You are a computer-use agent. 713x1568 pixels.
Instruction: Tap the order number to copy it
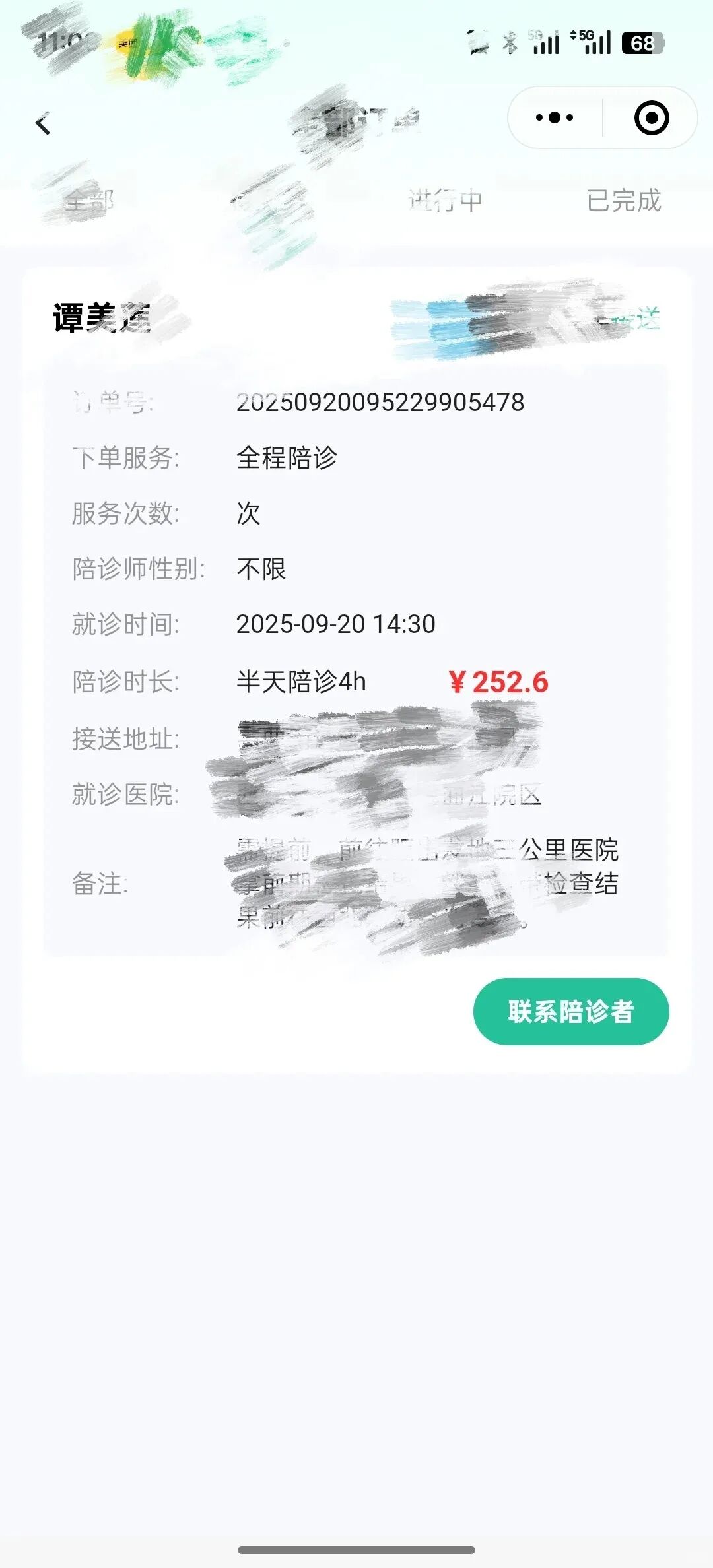coord(382,401)
